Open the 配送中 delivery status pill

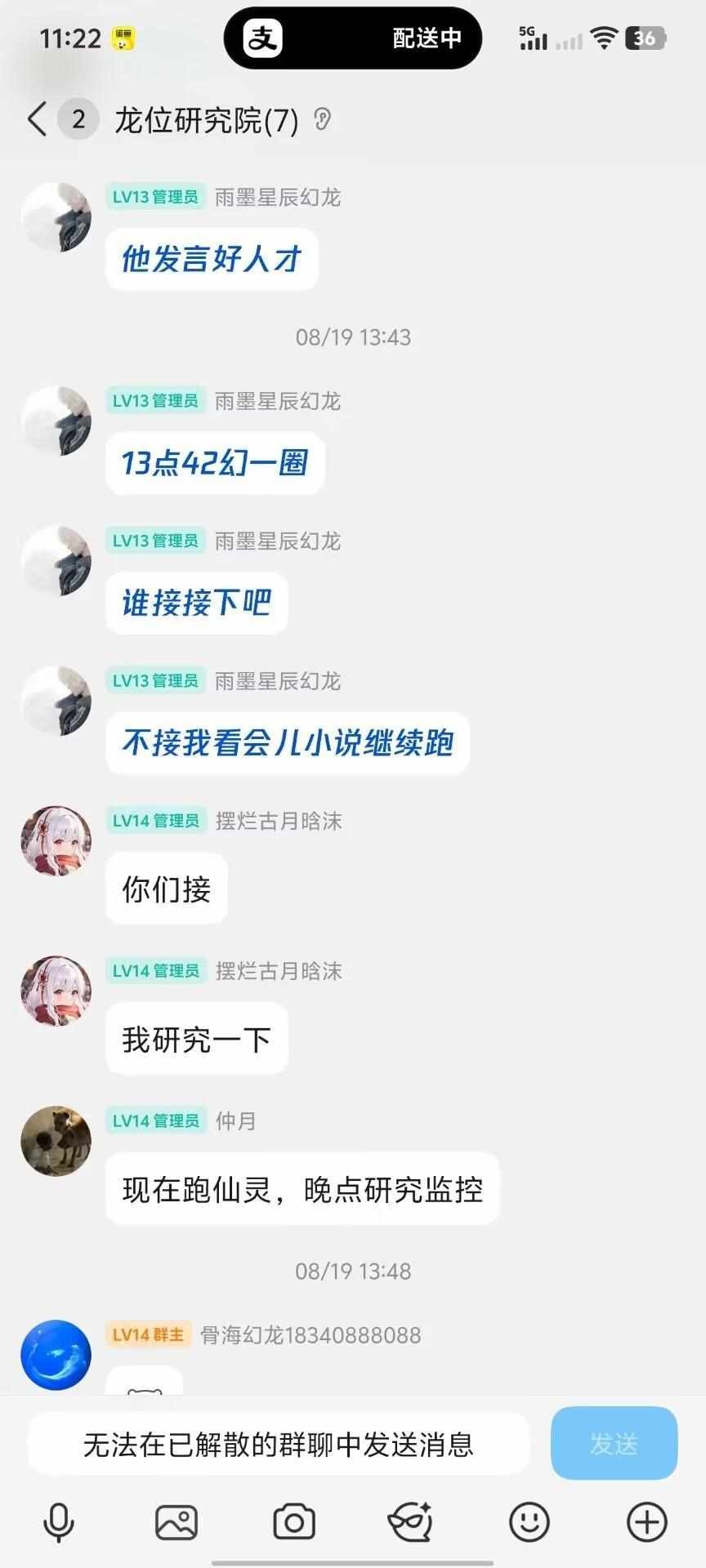(353, 38)
